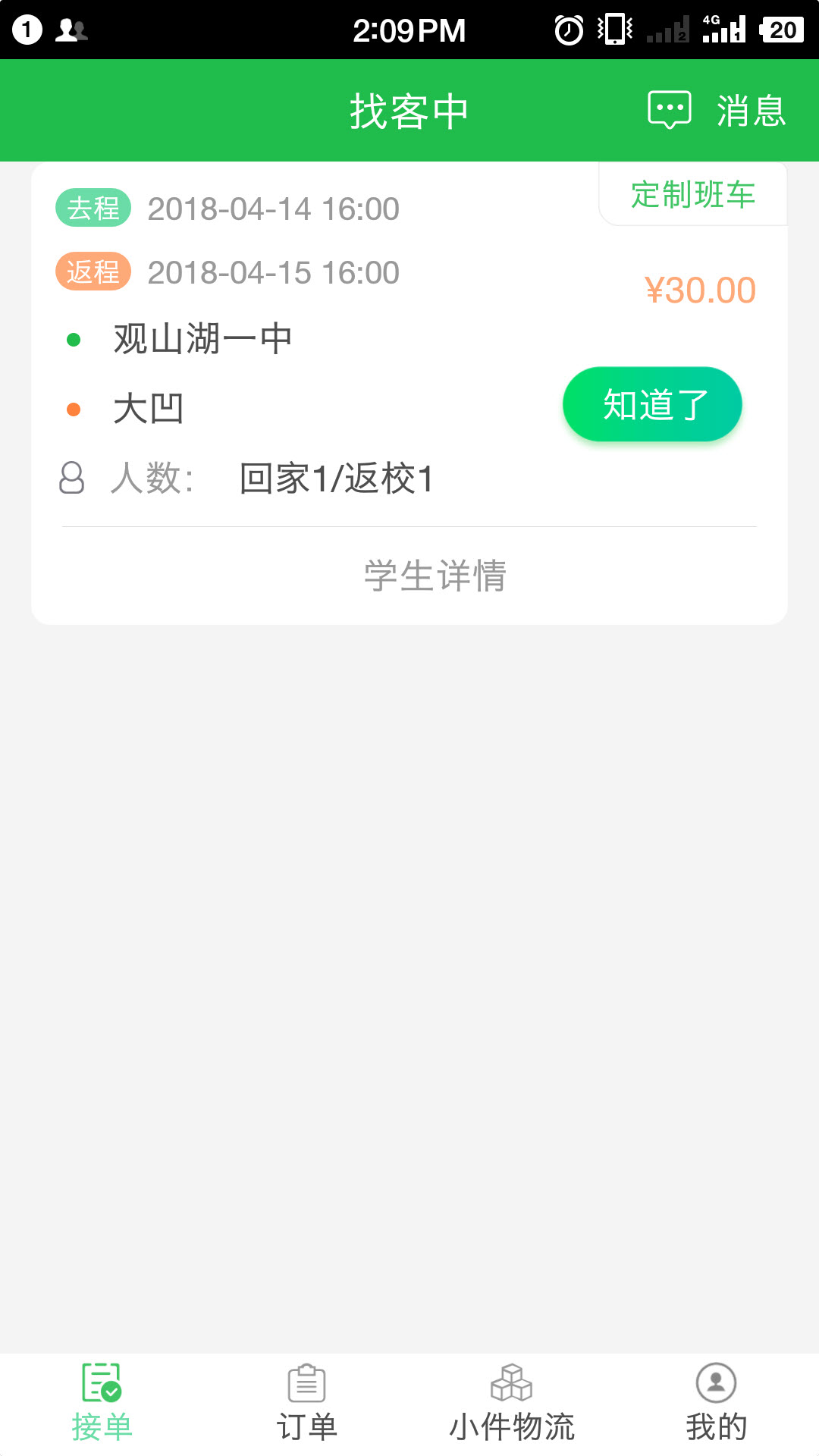The height and width of the screenshot is (1456, 819).
Task: Open the 消息 messages button
Action: pos(717,111)
